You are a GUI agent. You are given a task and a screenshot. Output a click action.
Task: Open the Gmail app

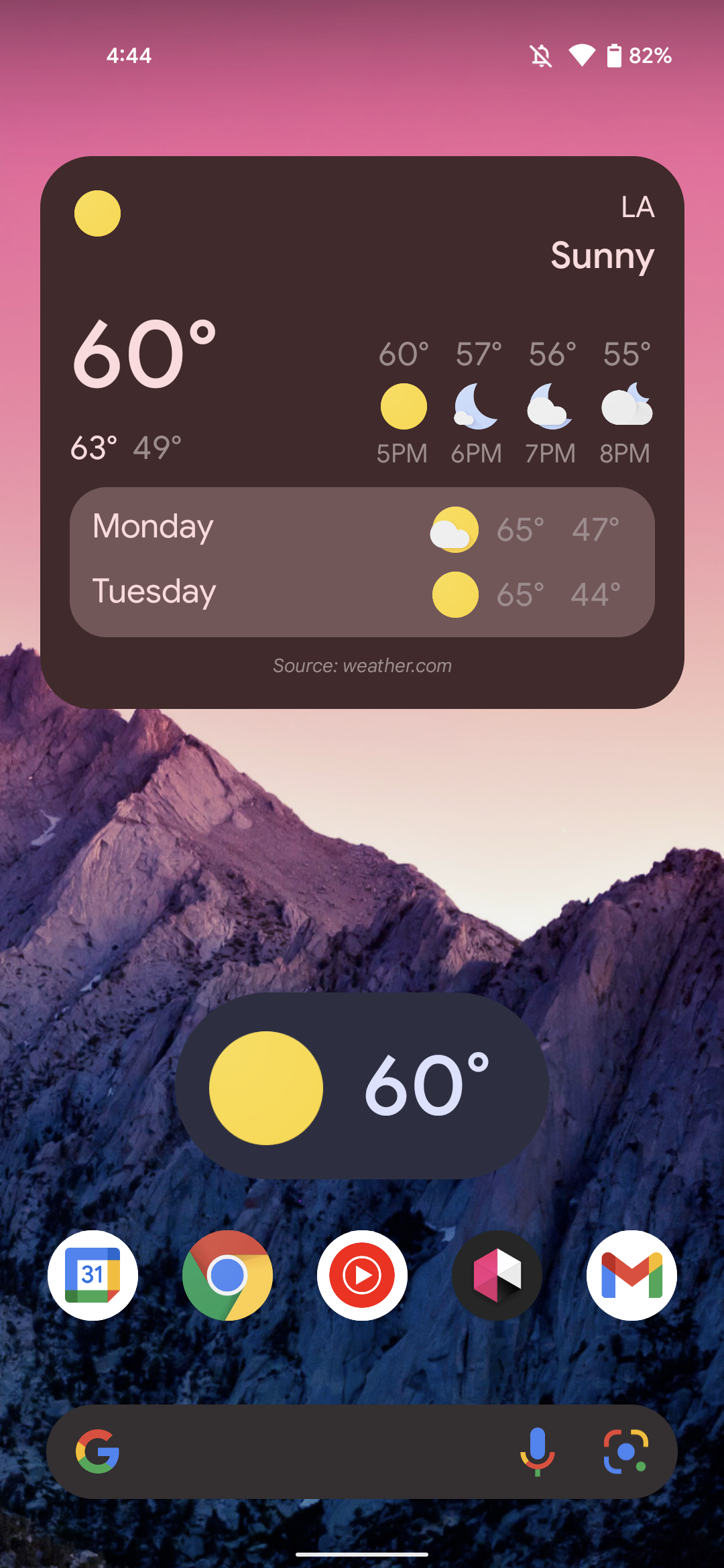pos(631,1275)
